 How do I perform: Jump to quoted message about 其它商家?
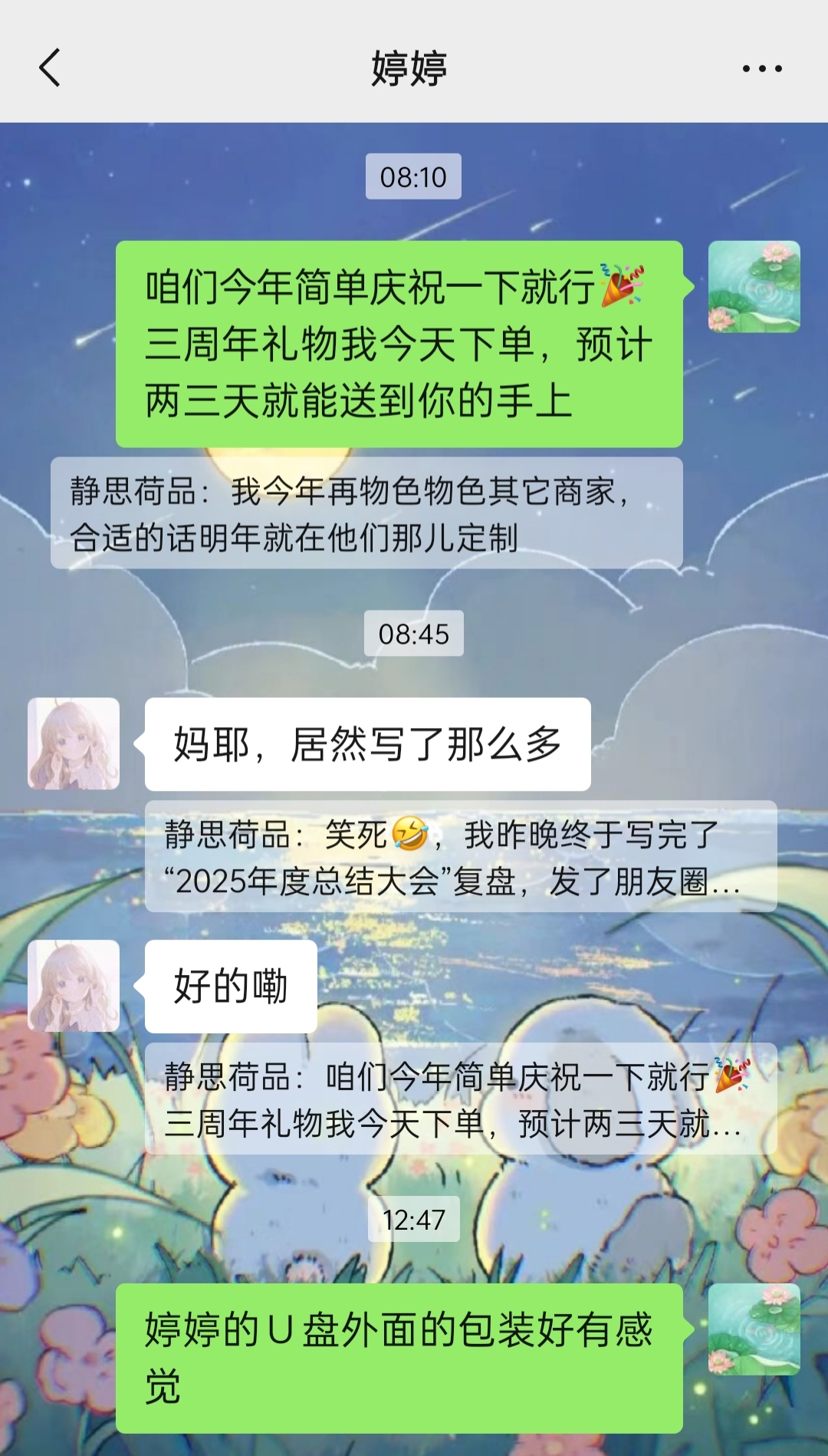(366, 513)
